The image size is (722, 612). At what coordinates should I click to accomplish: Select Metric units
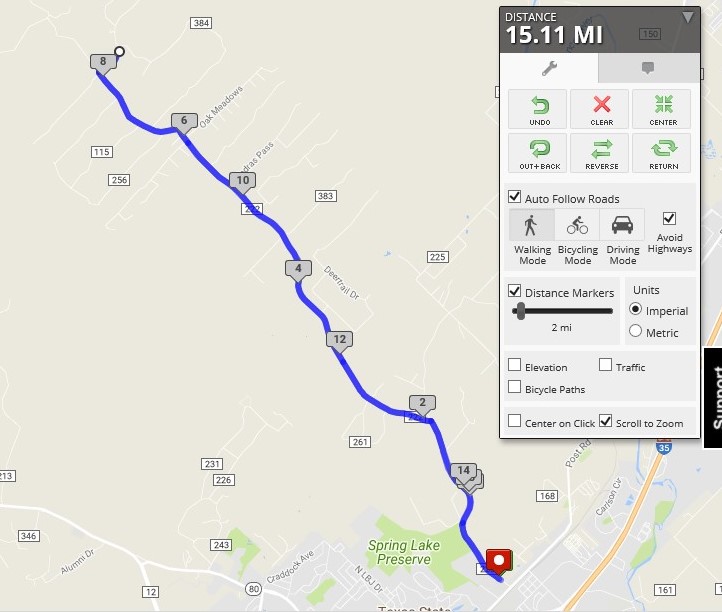636,332
